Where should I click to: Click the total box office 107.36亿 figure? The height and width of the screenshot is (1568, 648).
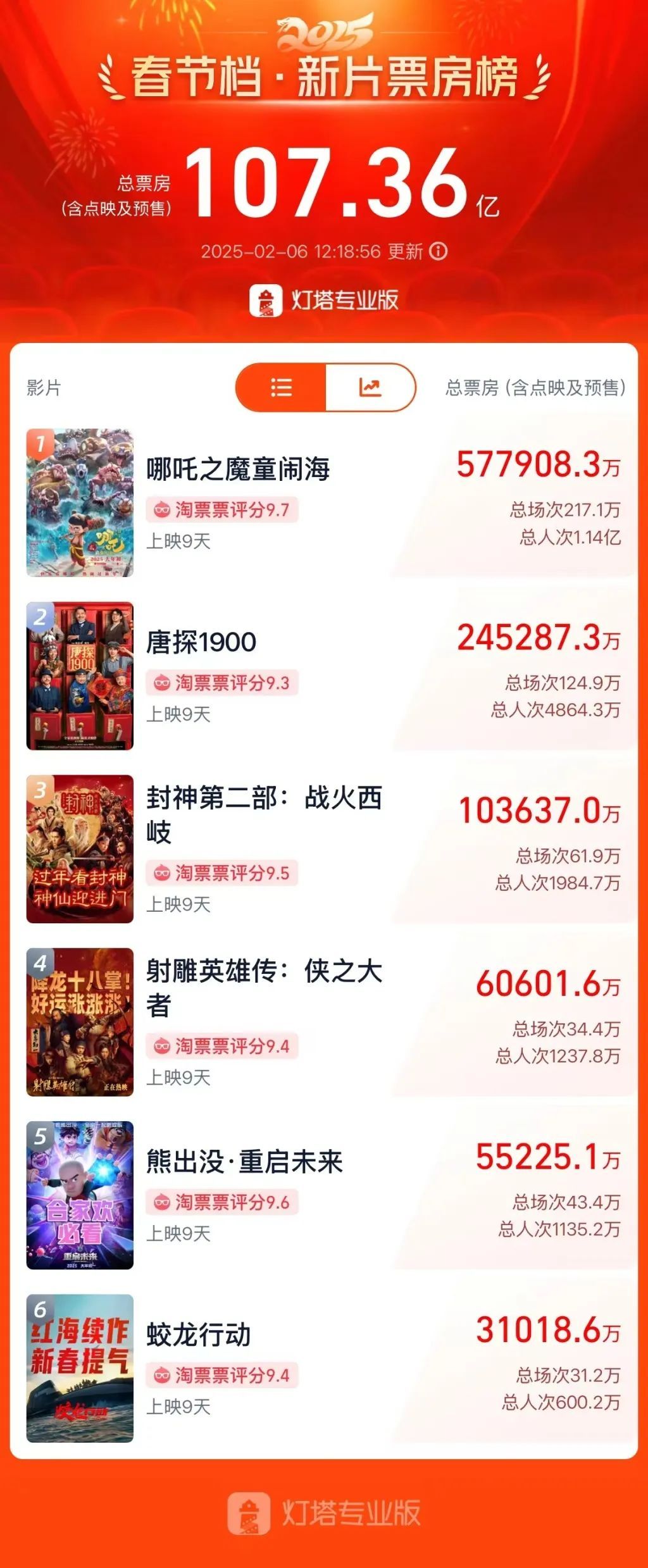click(324, 184)
